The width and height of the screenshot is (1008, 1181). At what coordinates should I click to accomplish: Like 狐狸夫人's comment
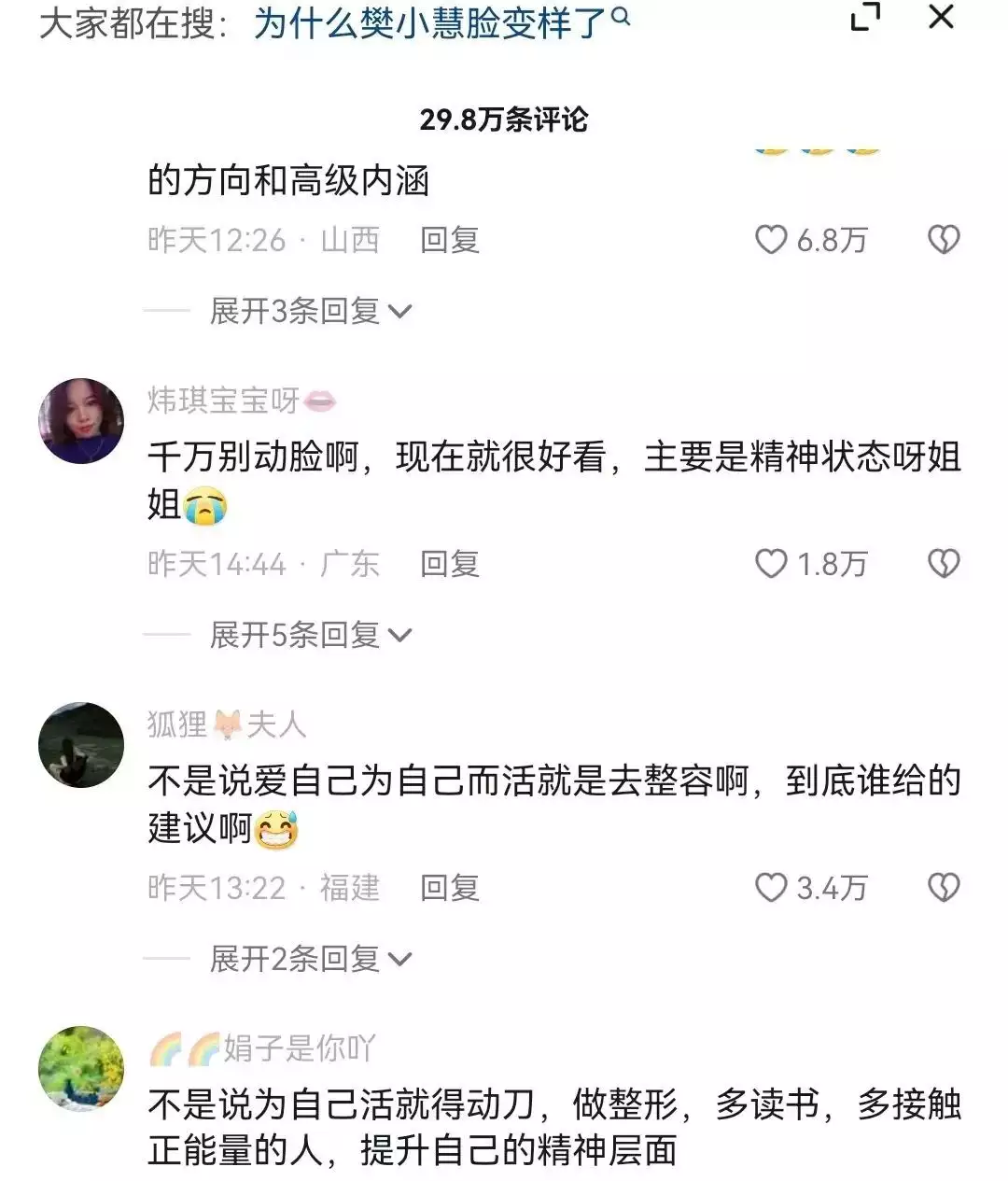coord(772,888)
